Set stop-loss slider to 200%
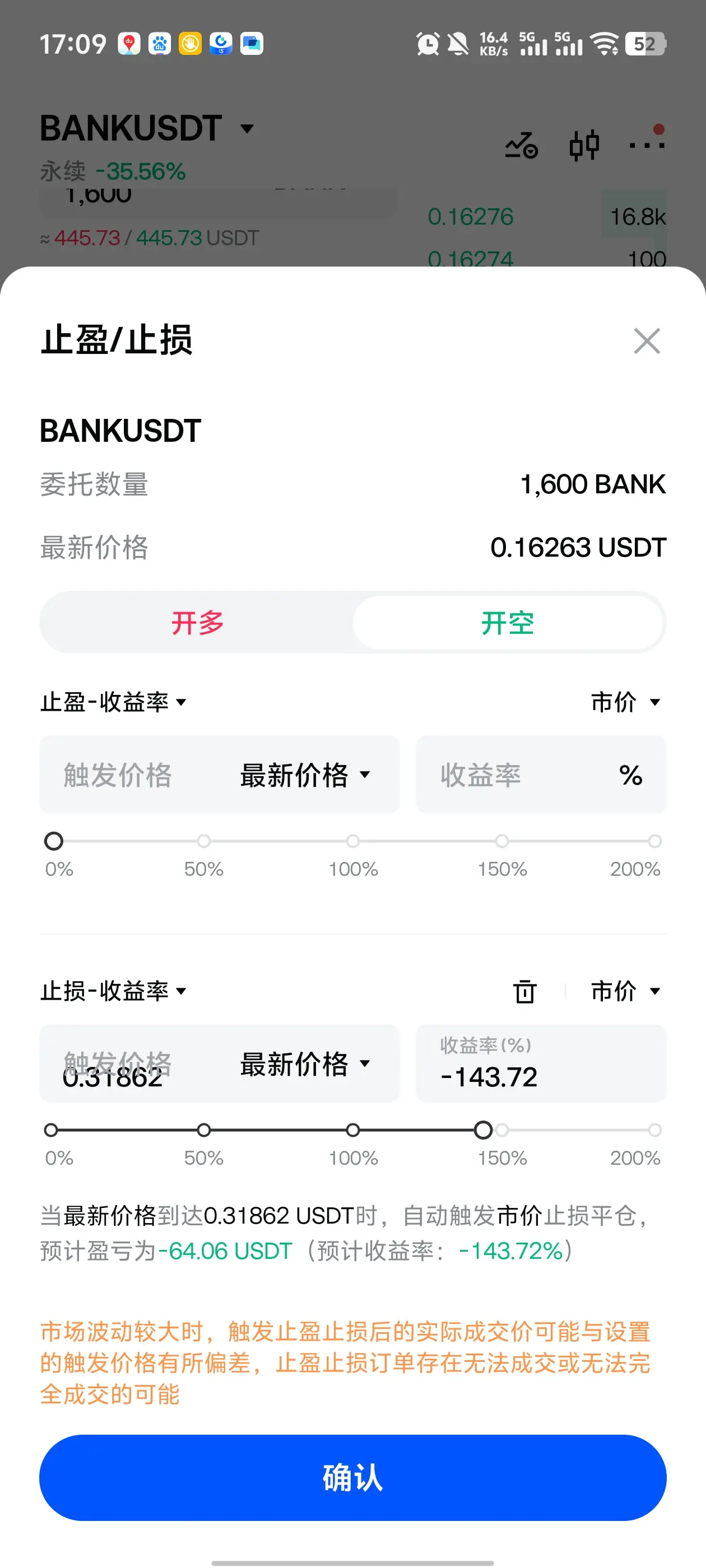 click(x=655, y=1130)
